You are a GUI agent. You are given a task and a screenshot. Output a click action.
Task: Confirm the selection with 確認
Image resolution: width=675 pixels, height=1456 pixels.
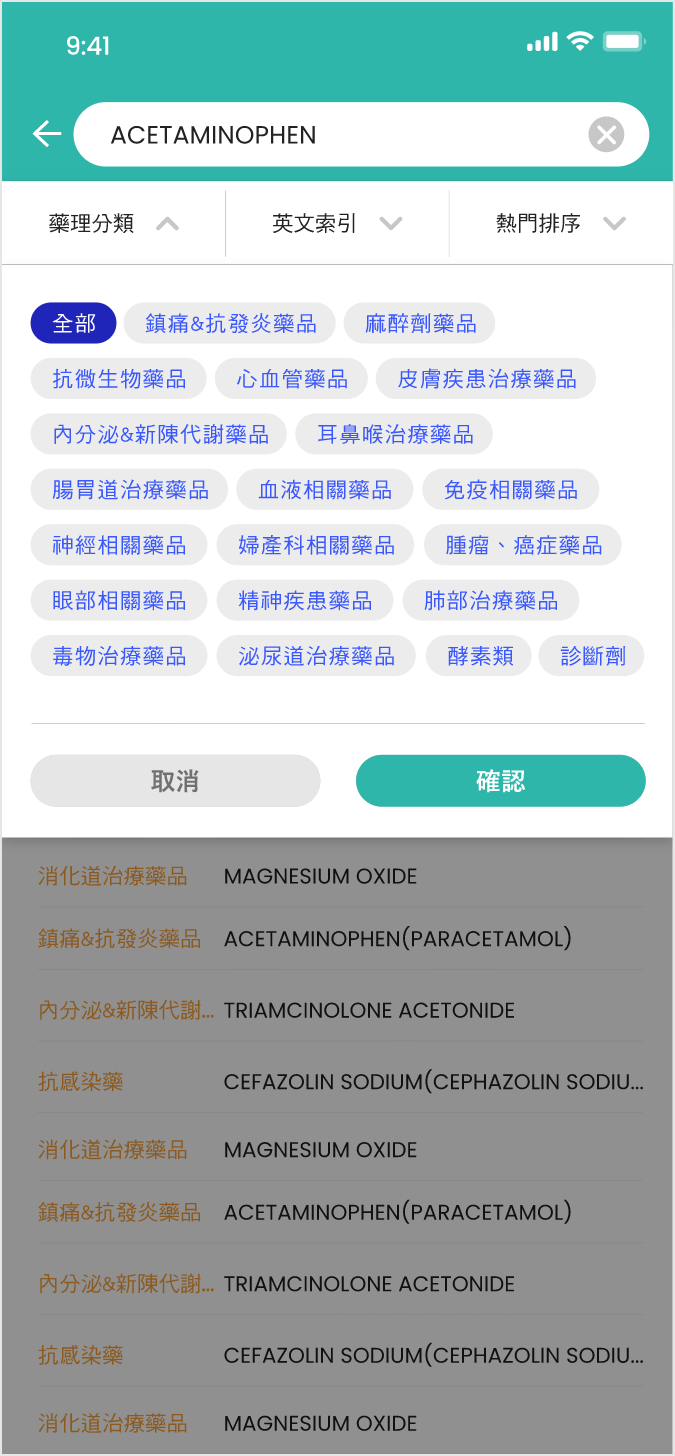(500, 781)
